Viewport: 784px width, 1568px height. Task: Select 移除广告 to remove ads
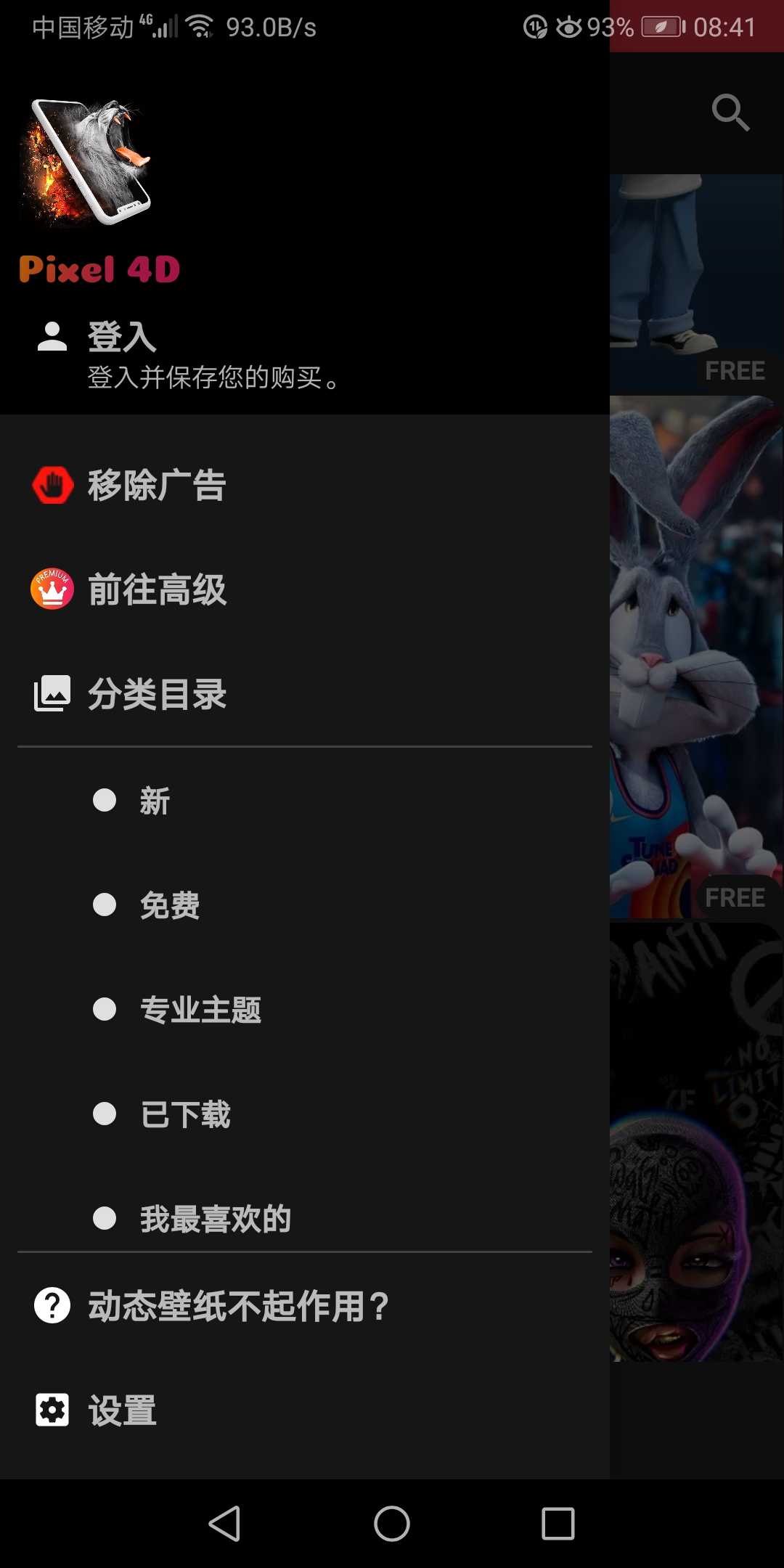(x=156, y=485)
